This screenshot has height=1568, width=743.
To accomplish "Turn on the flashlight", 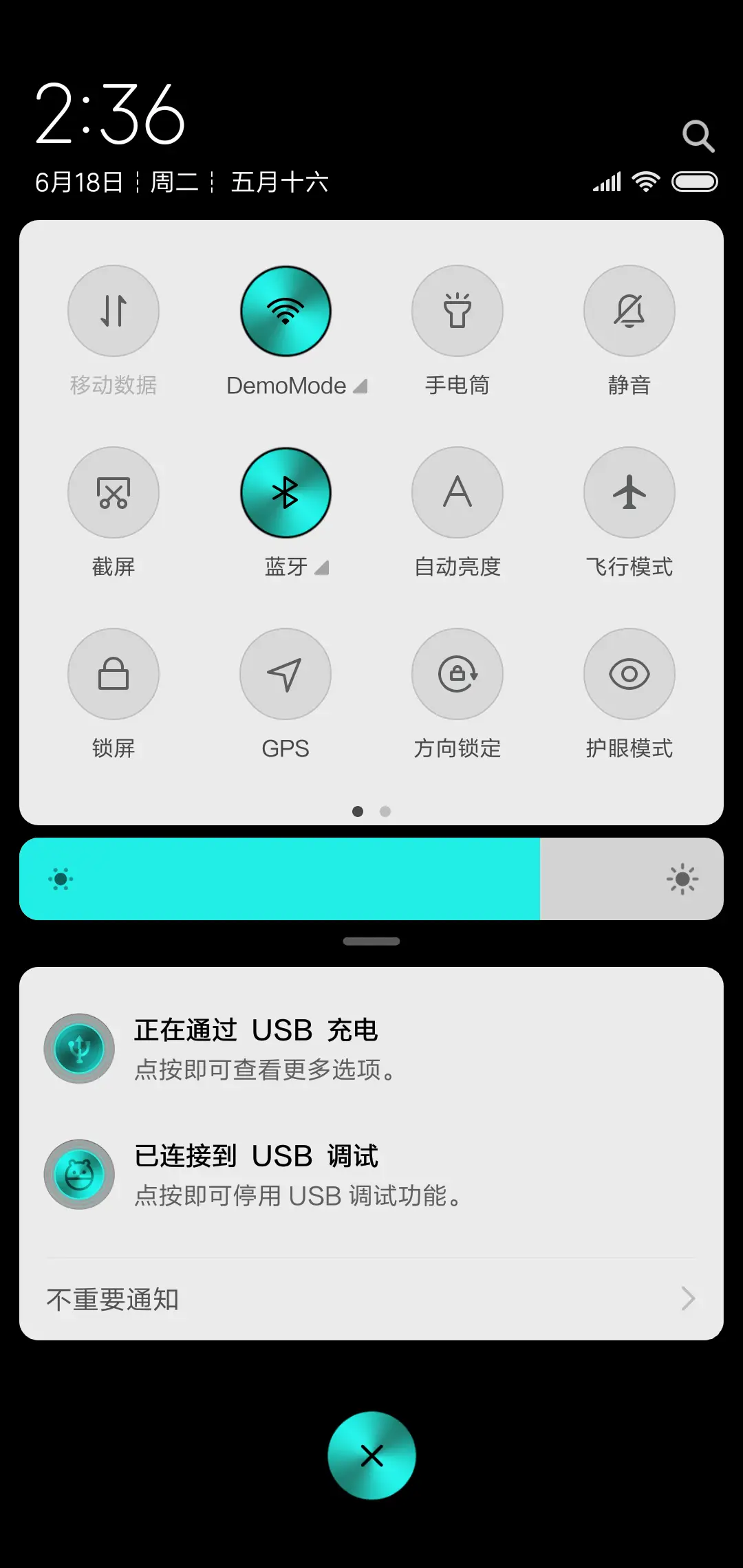I will [457, 311].
